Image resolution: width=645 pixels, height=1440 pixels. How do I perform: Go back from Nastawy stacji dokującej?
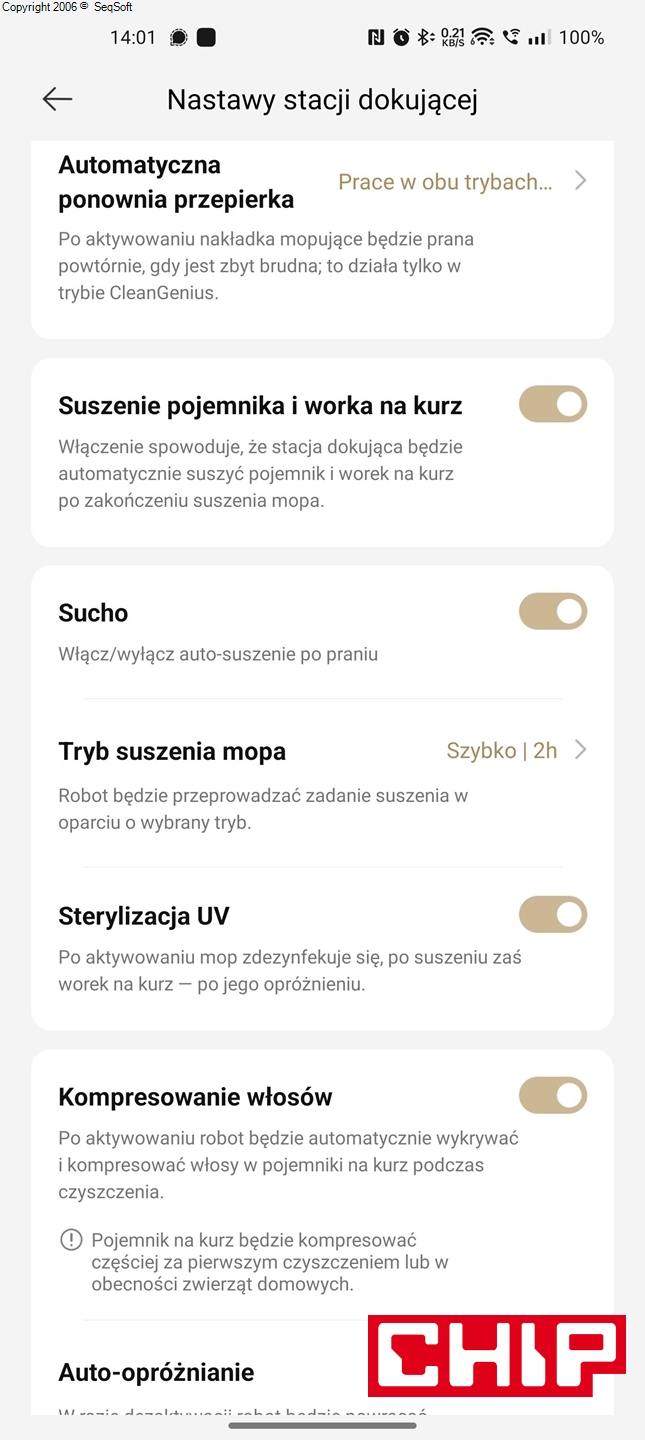point(57,99)
